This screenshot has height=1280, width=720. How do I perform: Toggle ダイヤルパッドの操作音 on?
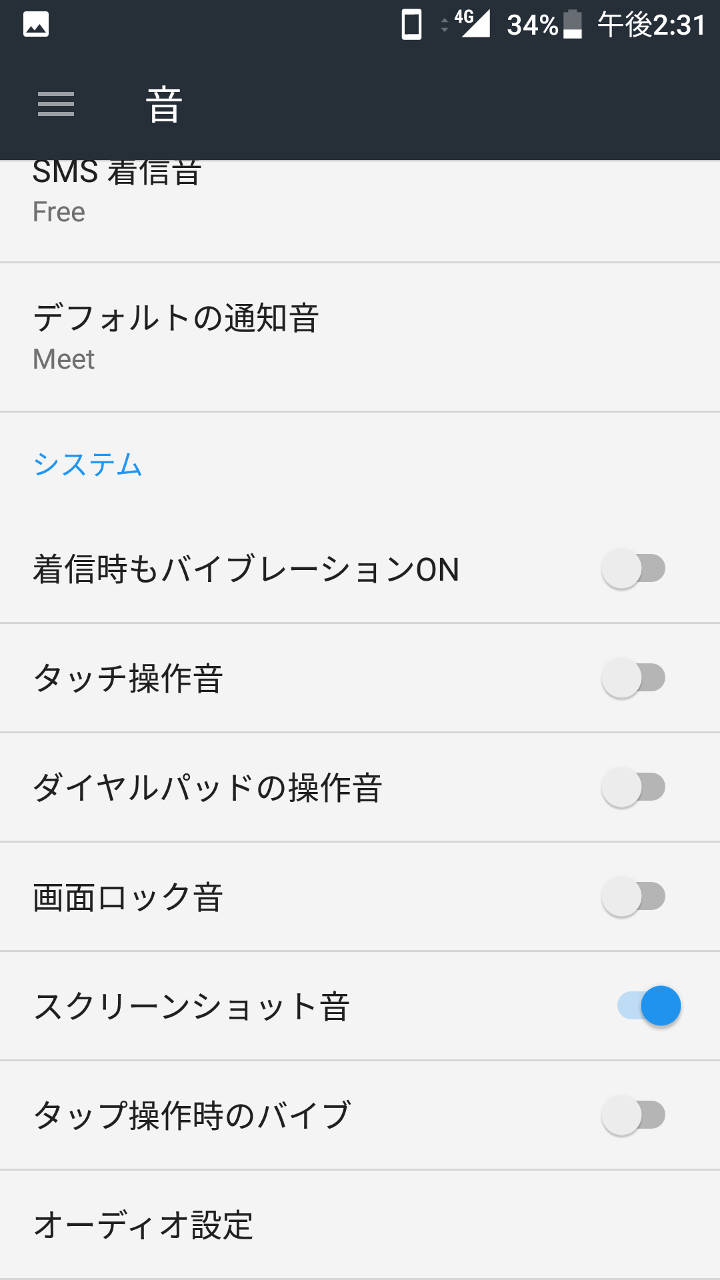(x=633, y=787)
